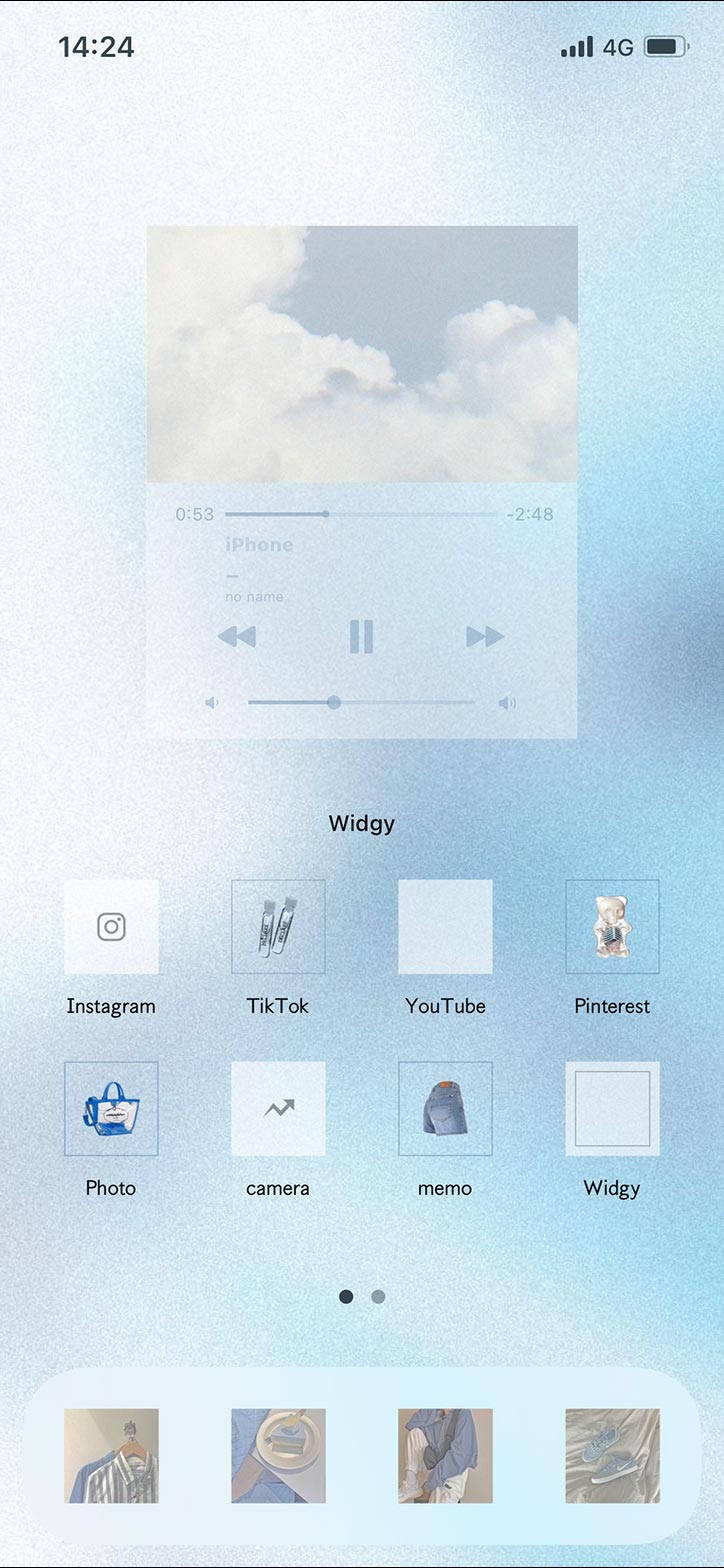Open the Photo app with blue bag icon
Viewport: 724px width, 1568px height.
[x=111, y=1109]
